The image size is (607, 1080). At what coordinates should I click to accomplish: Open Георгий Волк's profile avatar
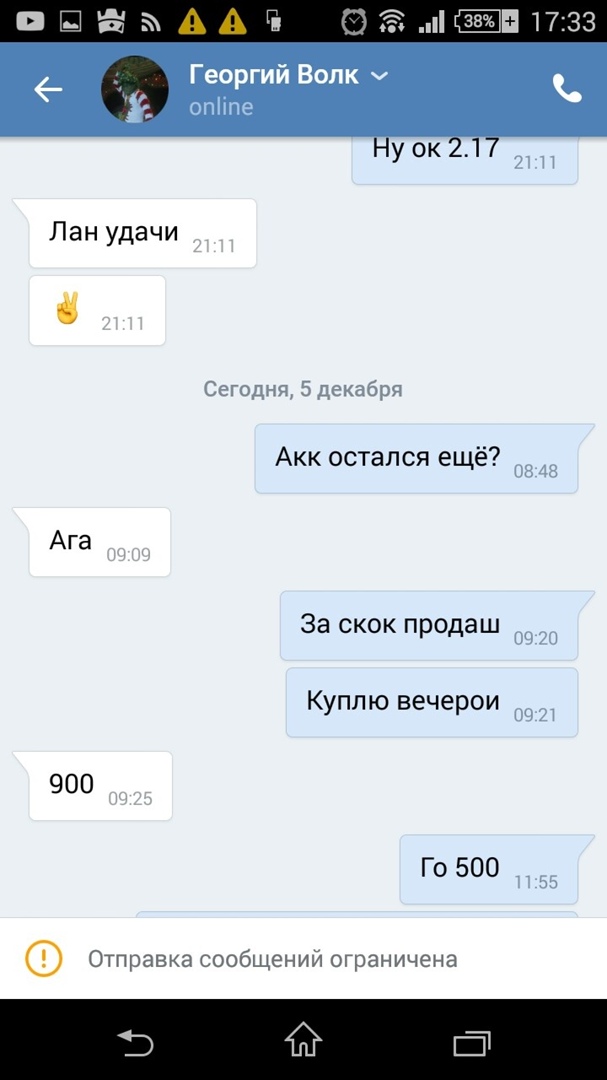tap(135, 90)
